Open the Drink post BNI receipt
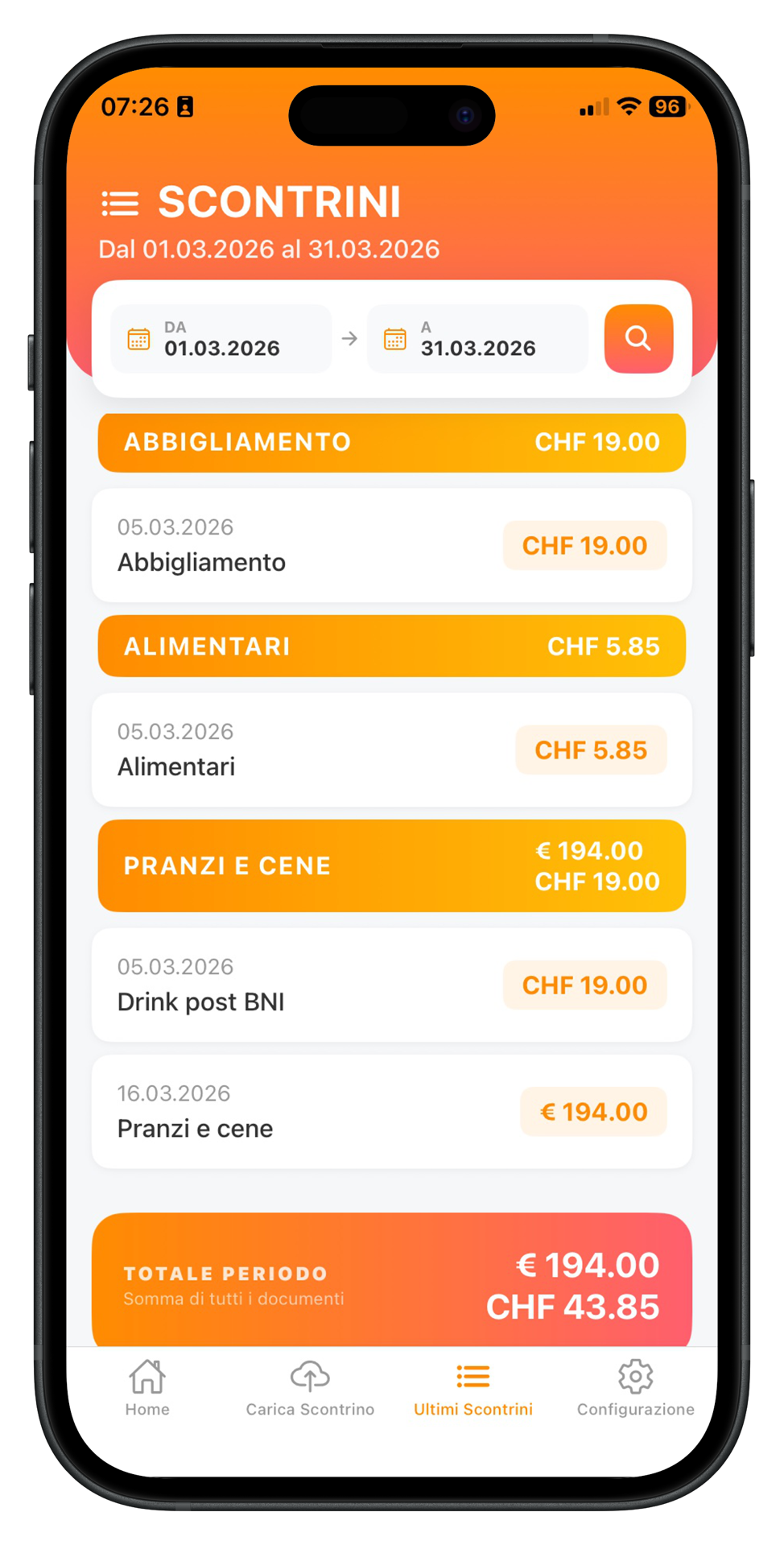784x1545 pixels. (391, 985)
